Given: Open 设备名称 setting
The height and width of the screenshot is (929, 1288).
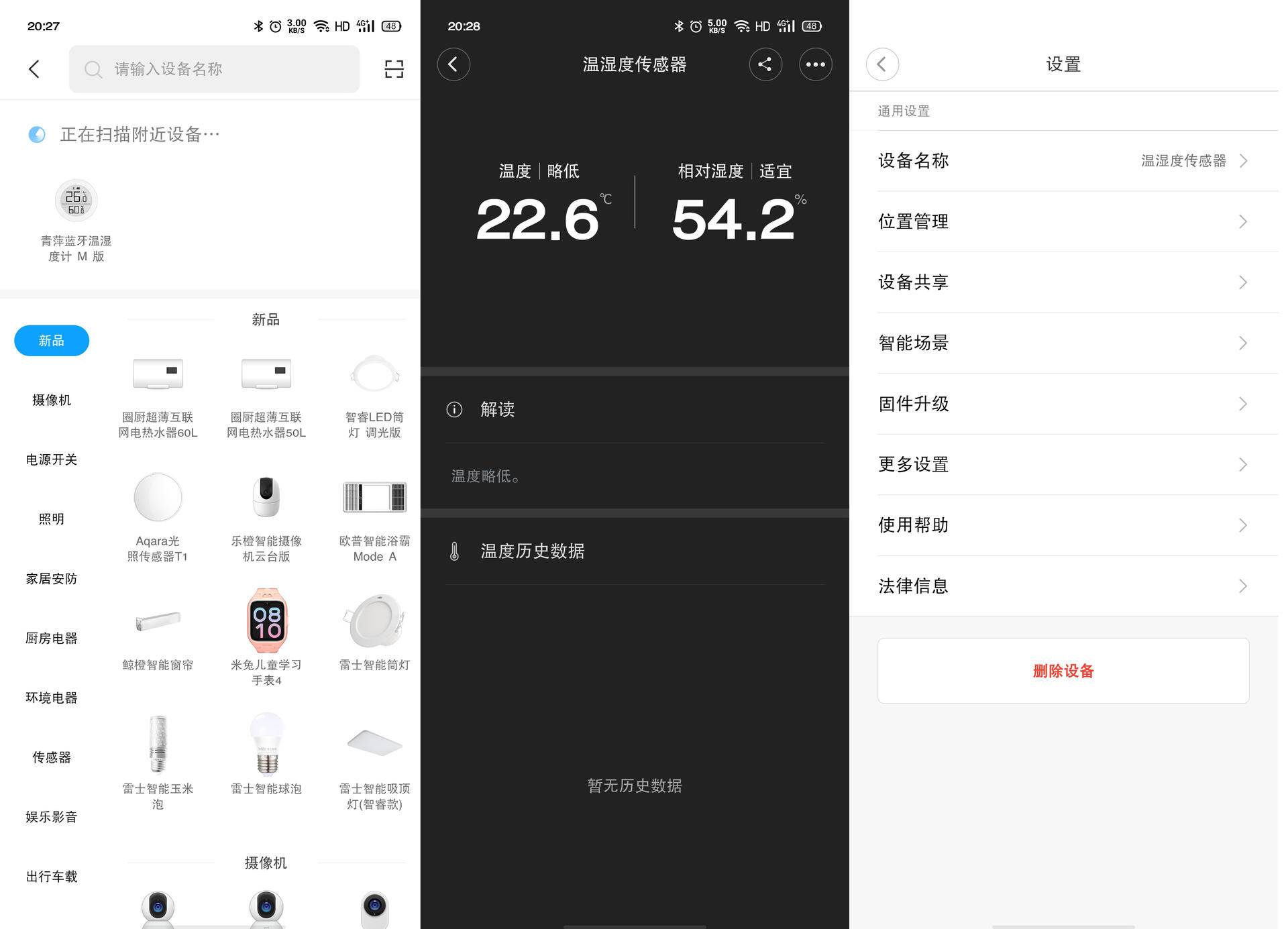Looking at the screenshot, I should click(1063, 161).
